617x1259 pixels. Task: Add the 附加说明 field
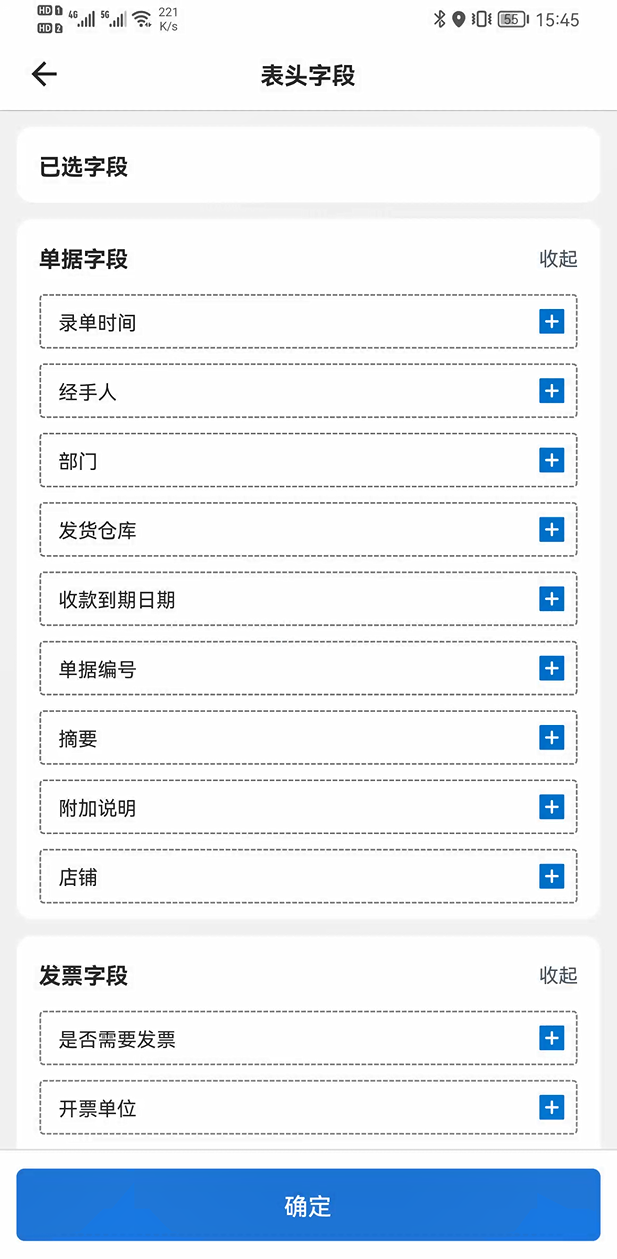click(552, 807)
